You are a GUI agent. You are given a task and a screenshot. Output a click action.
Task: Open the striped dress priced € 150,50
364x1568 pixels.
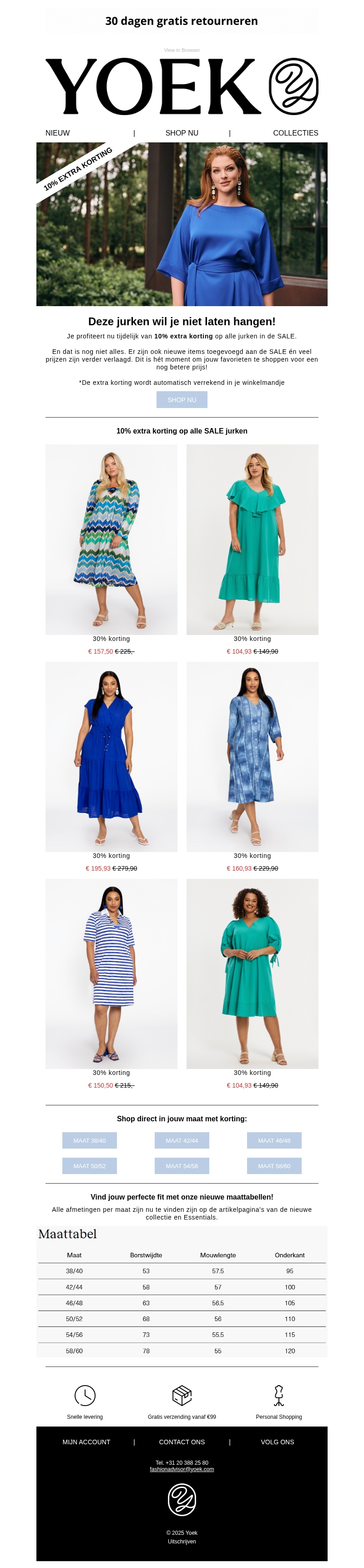click(111, 973)
